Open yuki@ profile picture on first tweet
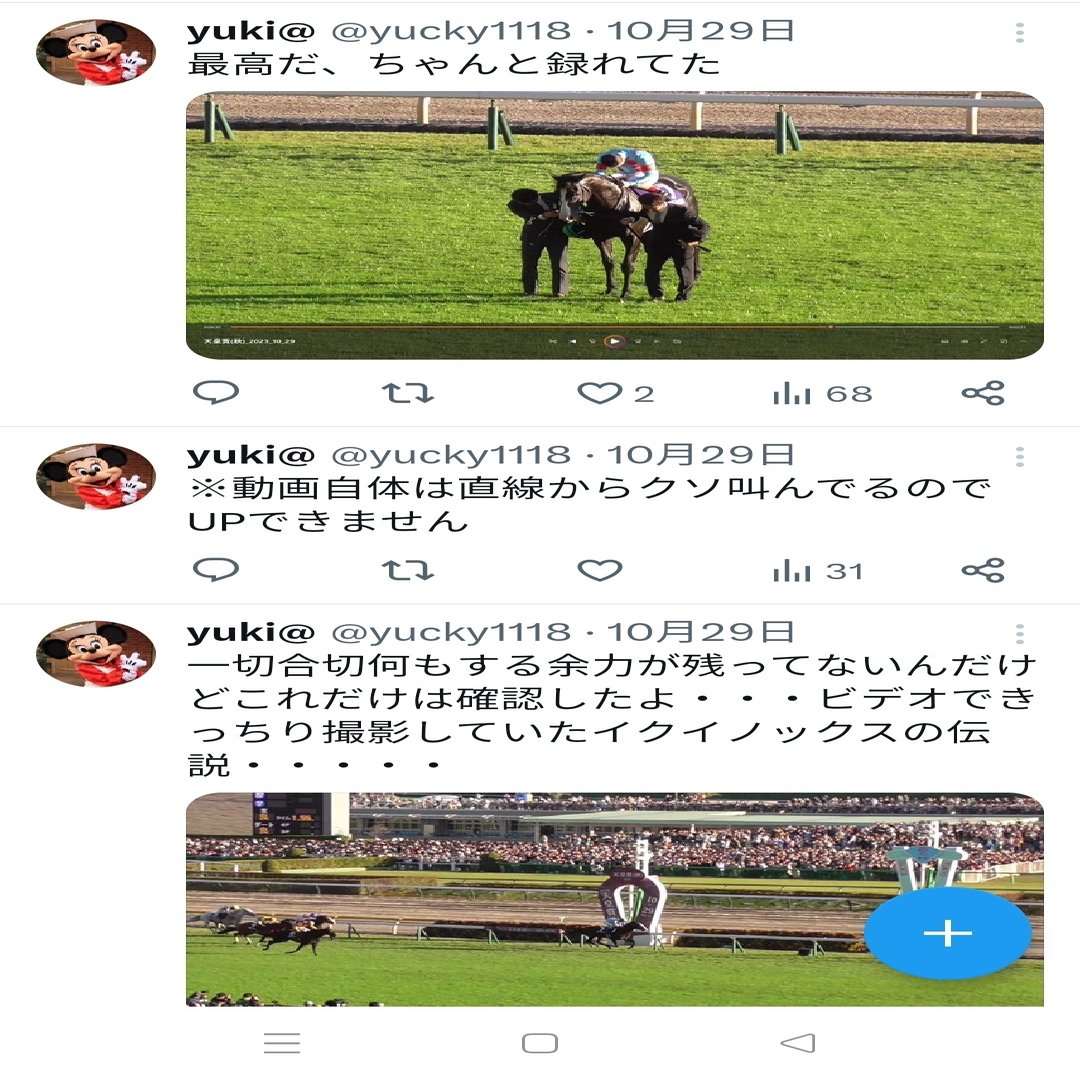The width and height of the screenshot is (1080, 1080). click(x=96, y=52)
